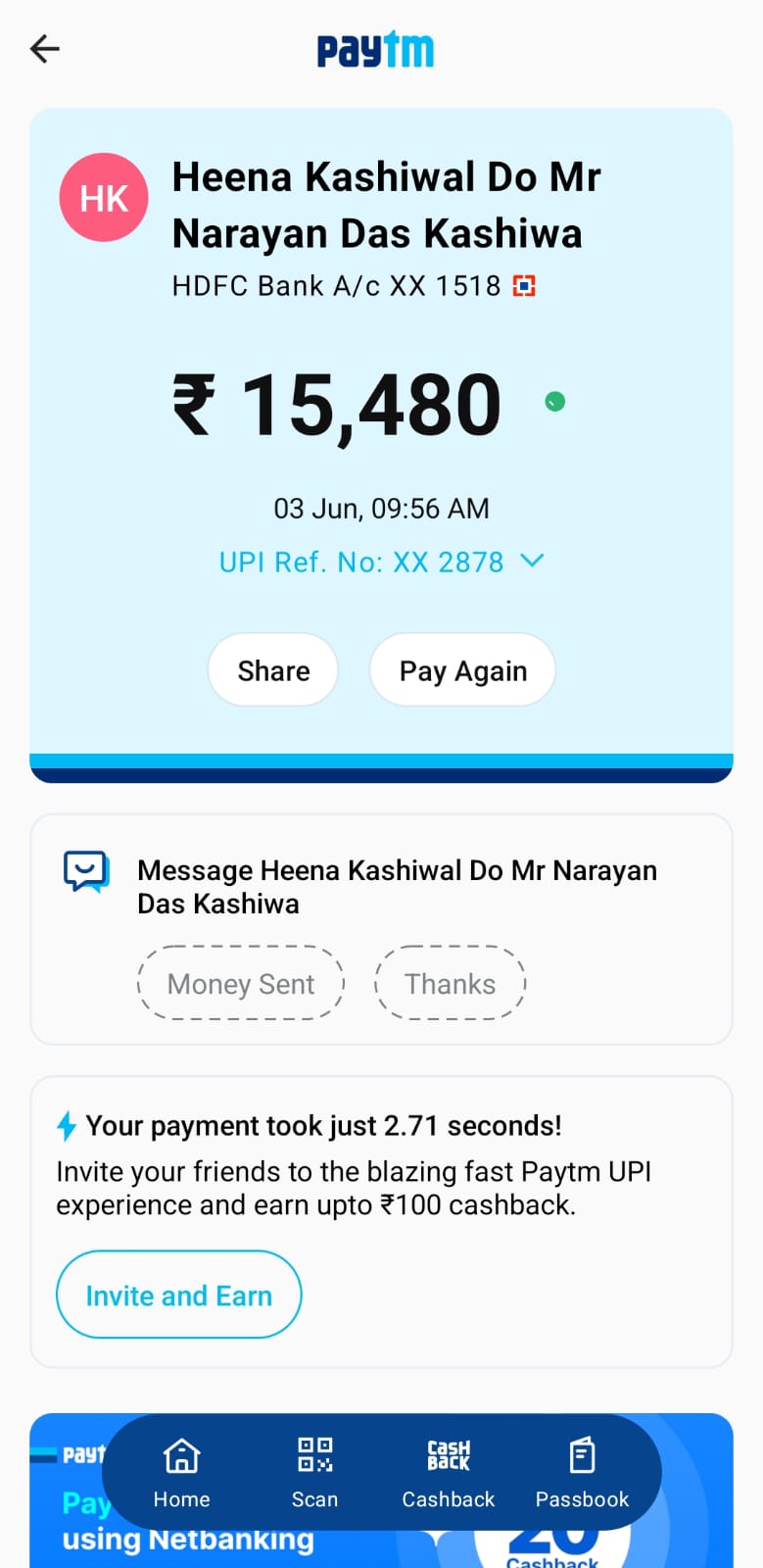Send the 'Thanks' quick message

click(x=450, y=983)
